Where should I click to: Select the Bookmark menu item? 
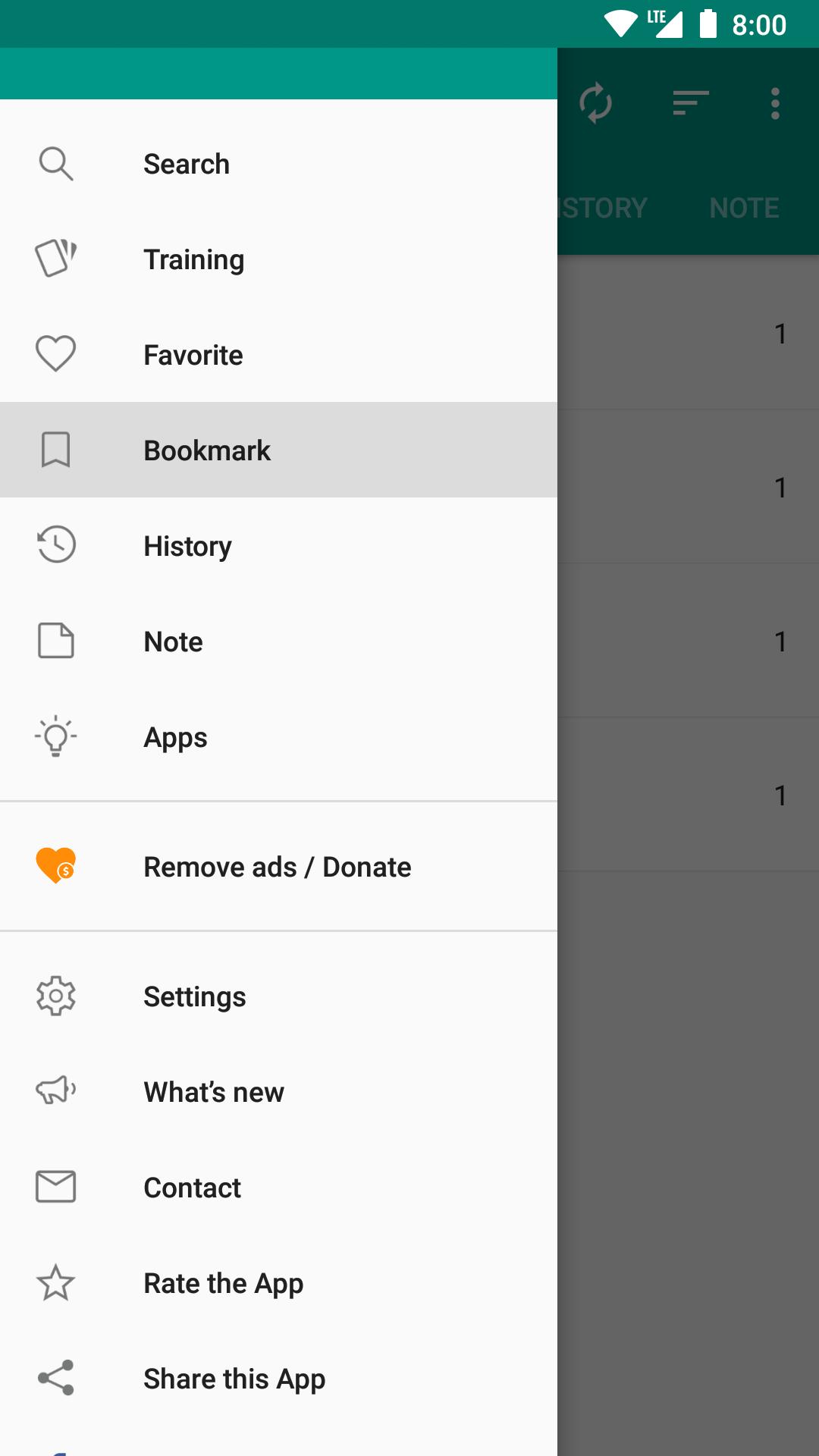pos(278,450)
